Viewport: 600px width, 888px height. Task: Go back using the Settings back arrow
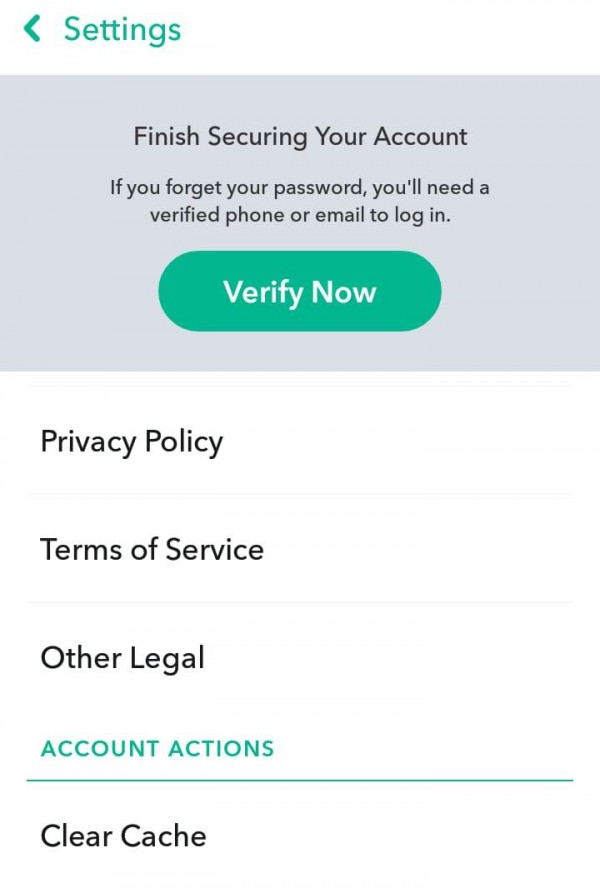click(32, 30)
